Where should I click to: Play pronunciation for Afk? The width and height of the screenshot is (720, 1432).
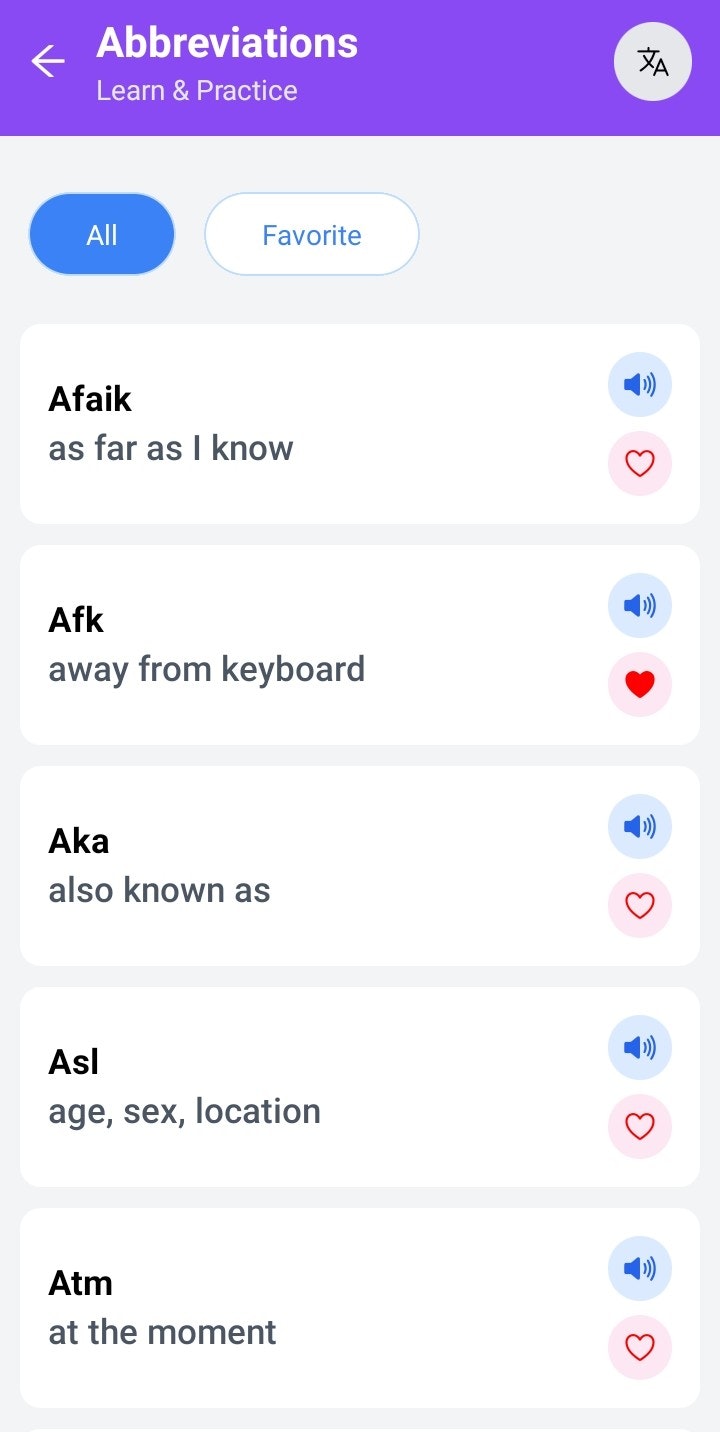(640, 605)
